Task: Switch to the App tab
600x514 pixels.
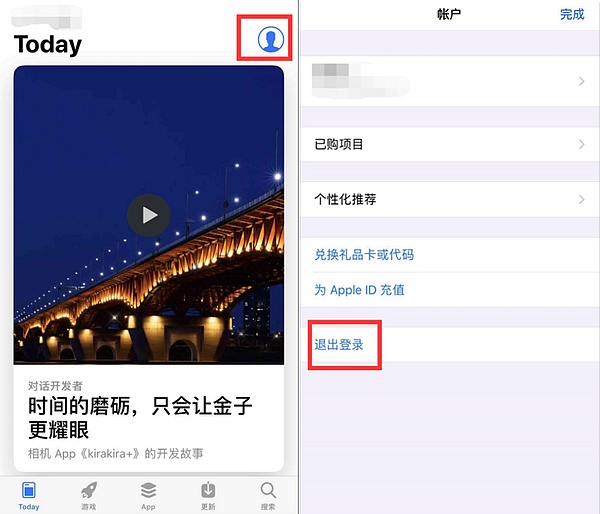Action: [148, 494]
